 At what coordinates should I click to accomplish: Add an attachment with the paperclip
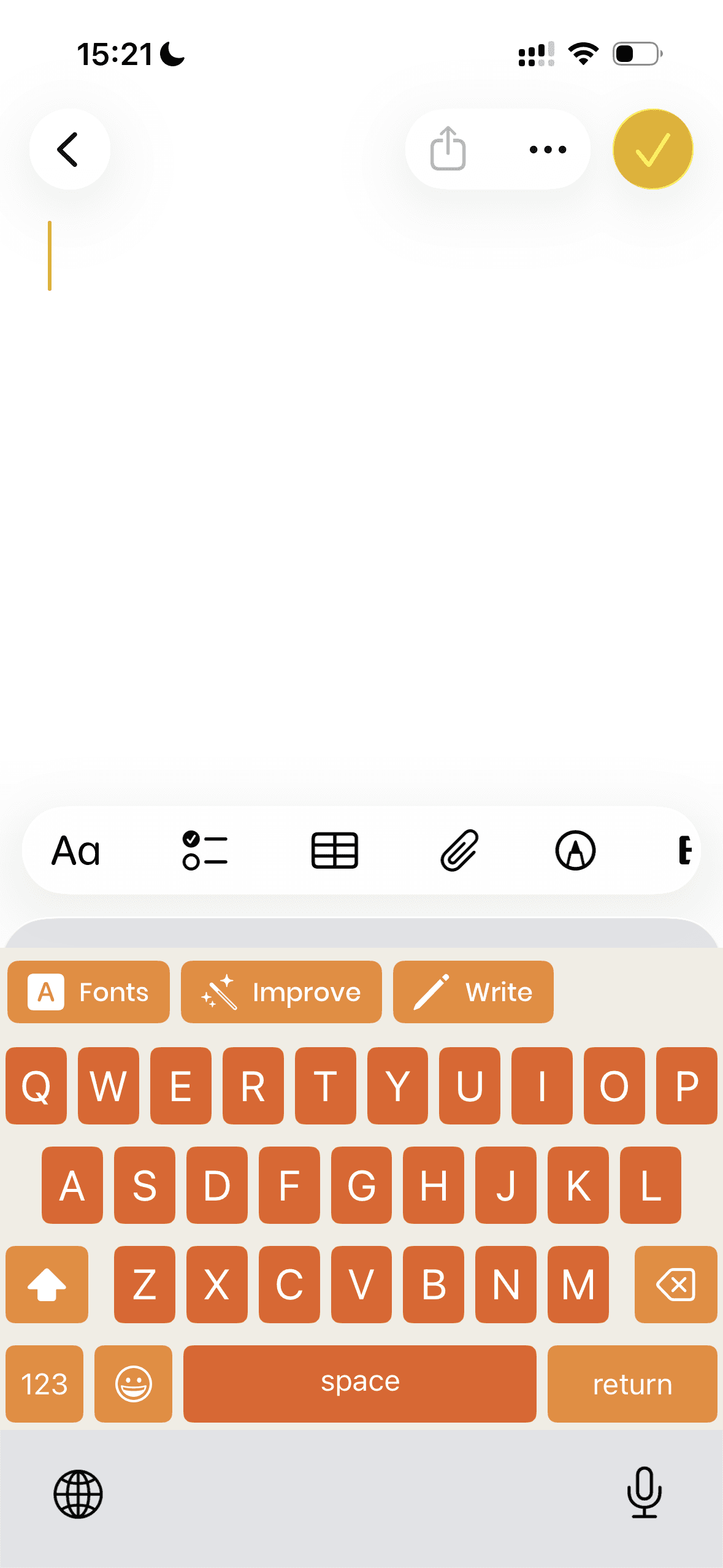tap(459, 851)
